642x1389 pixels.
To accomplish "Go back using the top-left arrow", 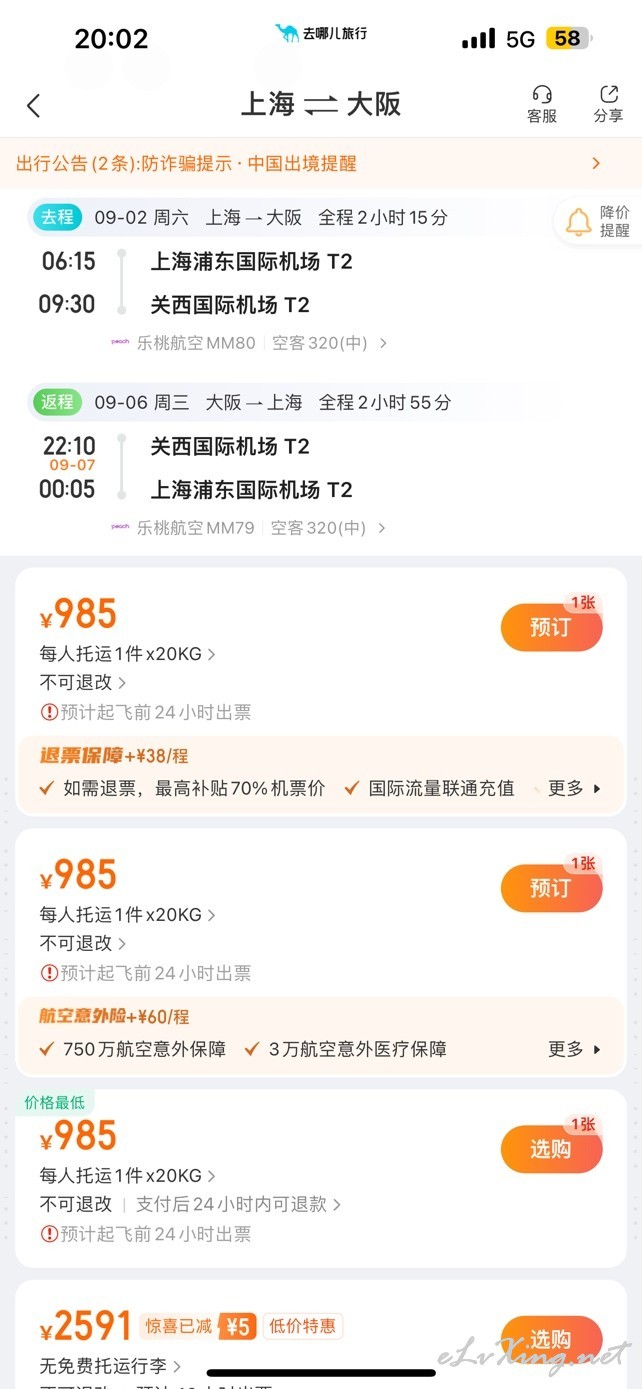I will coord(34,105).
